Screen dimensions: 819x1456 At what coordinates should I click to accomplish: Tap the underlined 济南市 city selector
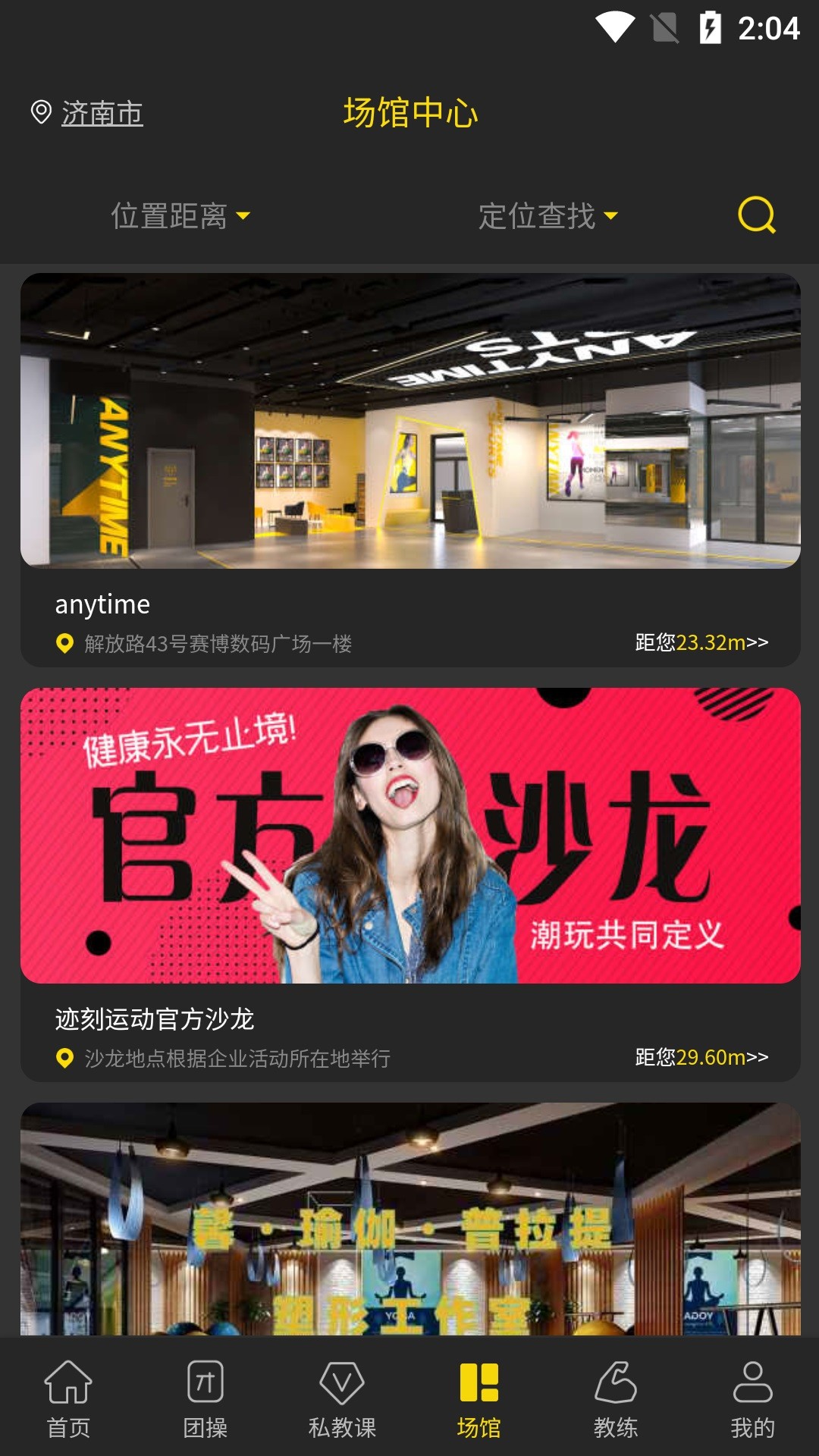point(102,114)
